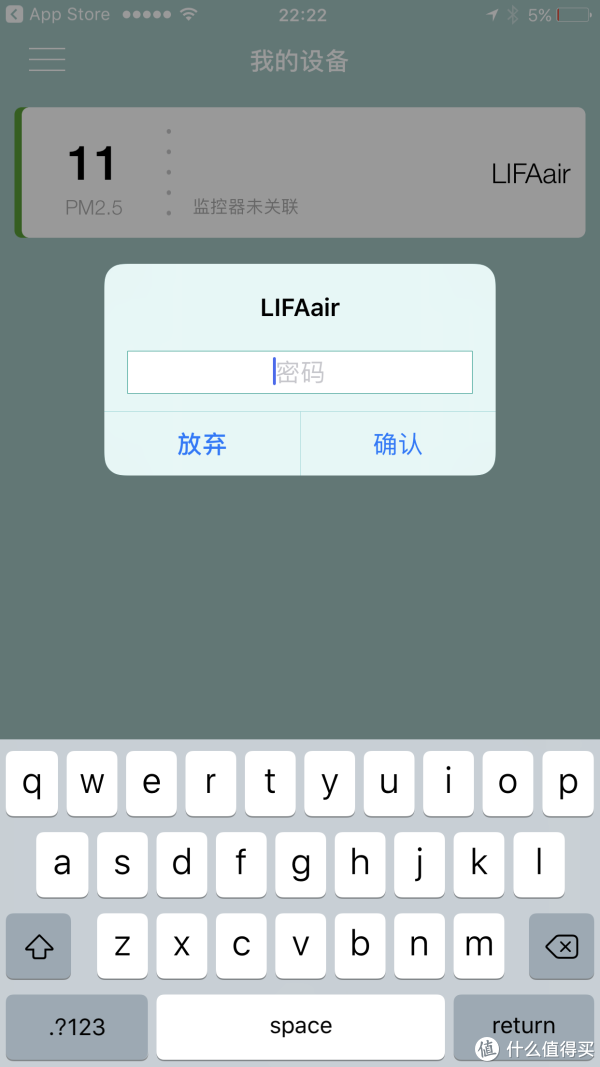Viewport: 600px width, 1067px height.
Task: Confirm the password with 确认
Action: (x=398, y=444)
